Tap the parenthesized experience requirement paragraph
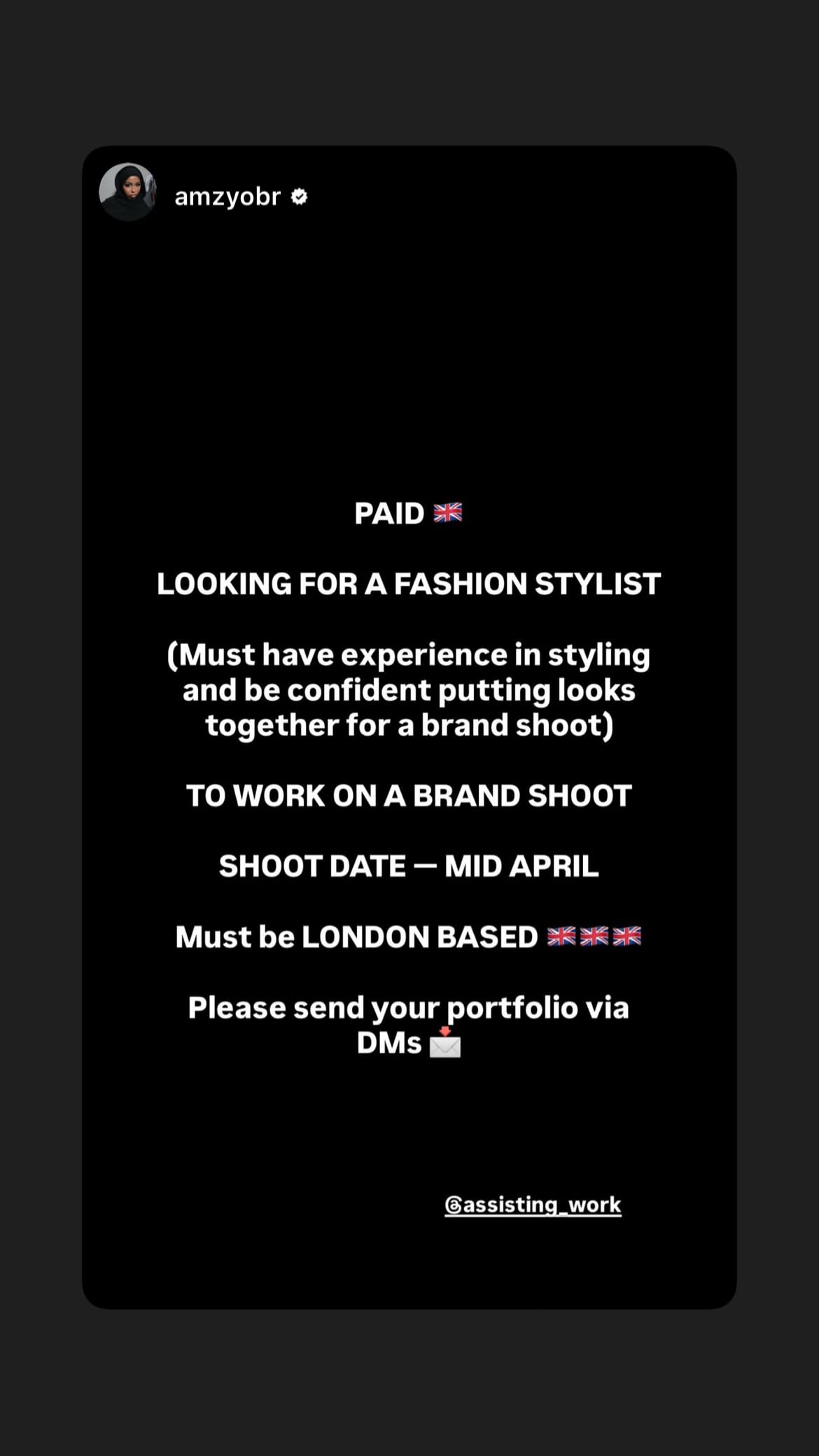Screen dimensions: 819x1456 (409, 689)
